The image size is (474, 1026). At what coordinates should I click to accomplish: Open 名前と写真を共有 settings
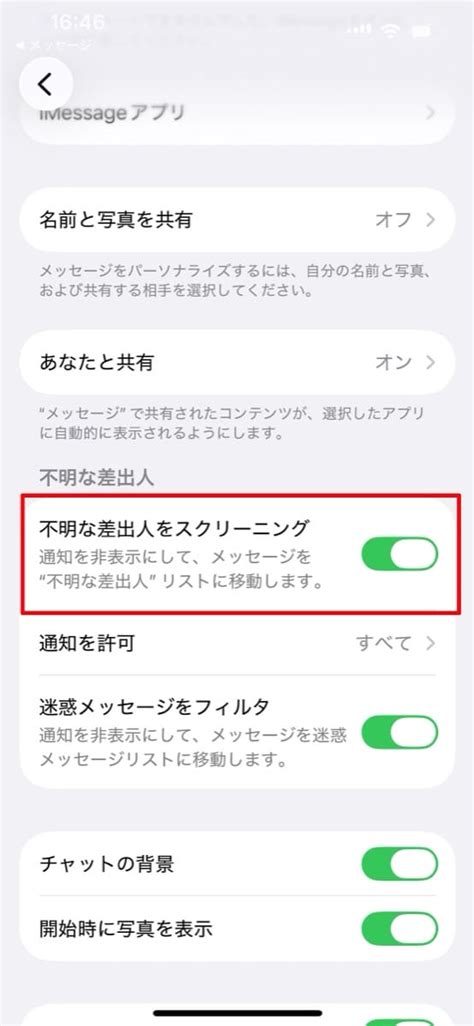click(x=237, y=220)
